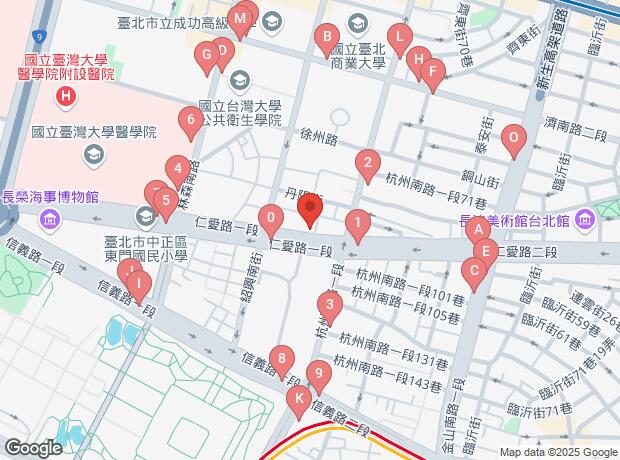The height and width of the screenshot is (460, 620).
Task: Tap map marker 0
Action: click(x=270, y=218)
